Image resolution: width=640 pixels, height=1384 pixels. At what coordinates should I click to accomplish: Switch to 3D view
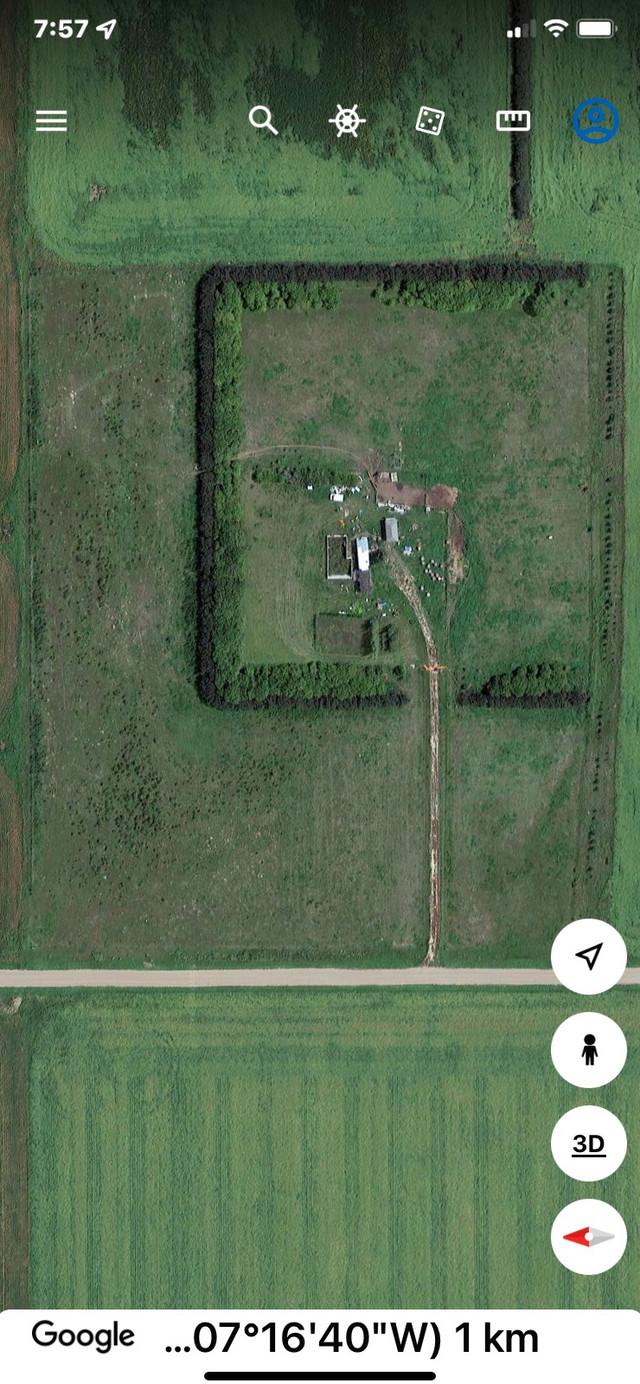[x=589, y=1144]
